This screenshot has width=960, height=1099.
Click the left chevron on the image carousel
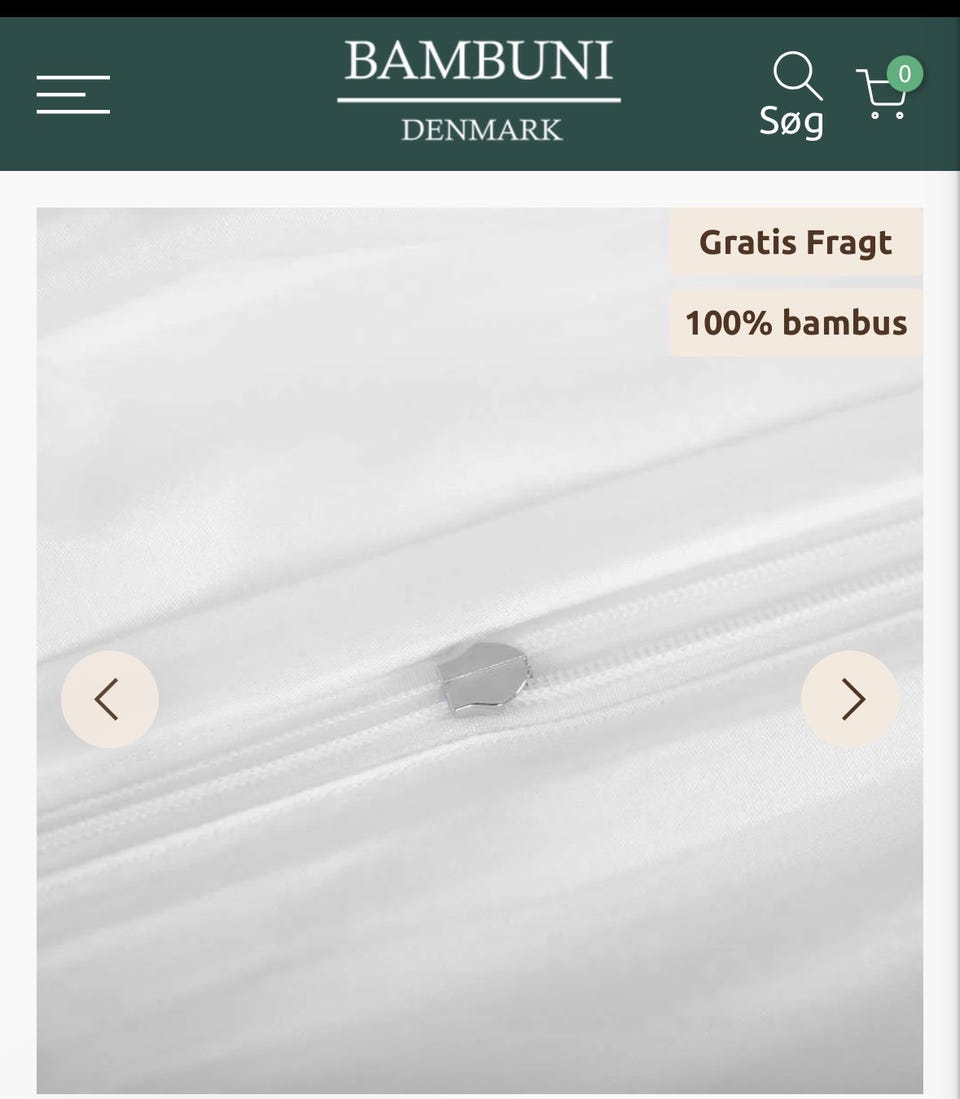pyautogui.click(x=110, y=700)
